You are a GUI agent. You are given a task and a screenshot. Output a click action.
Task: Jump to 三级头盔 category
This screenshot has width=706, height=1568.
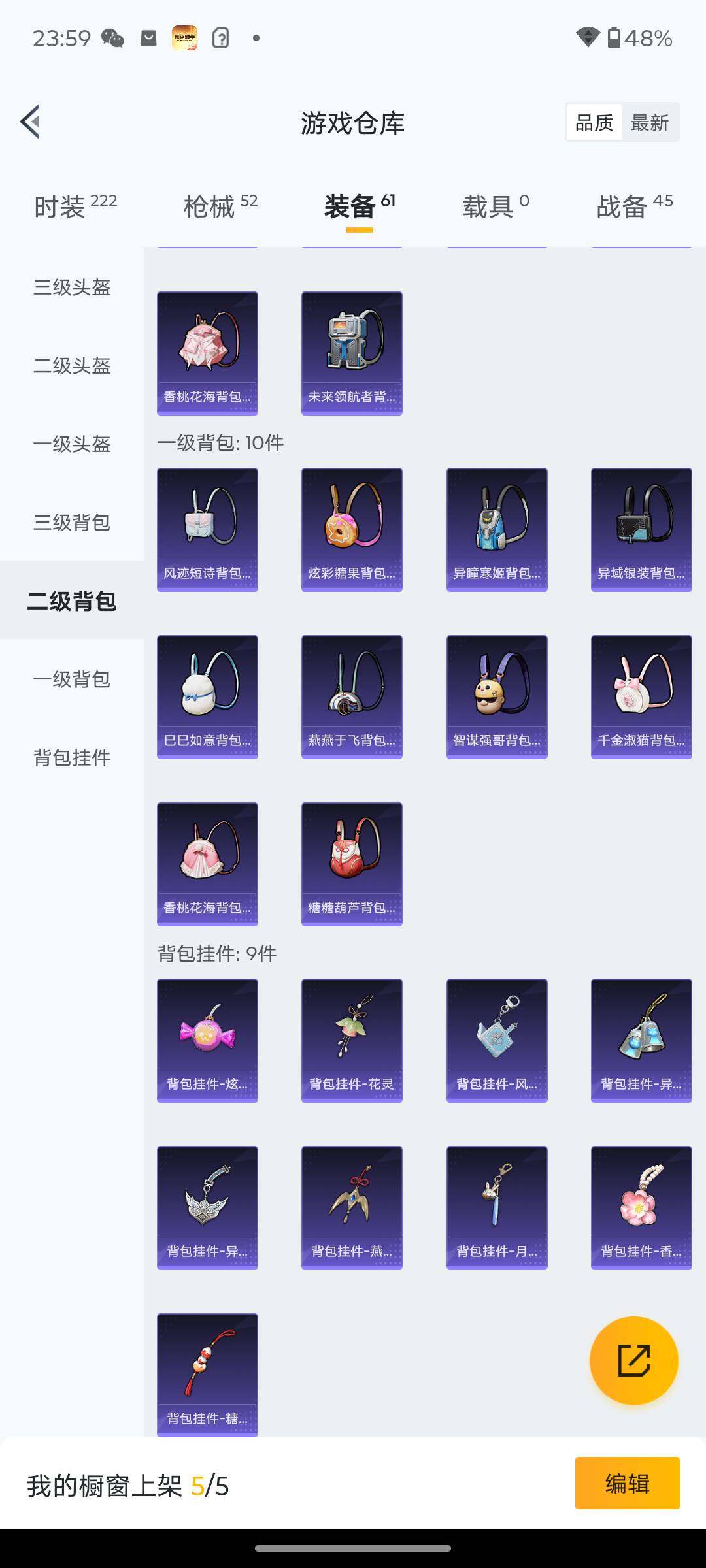72,287
